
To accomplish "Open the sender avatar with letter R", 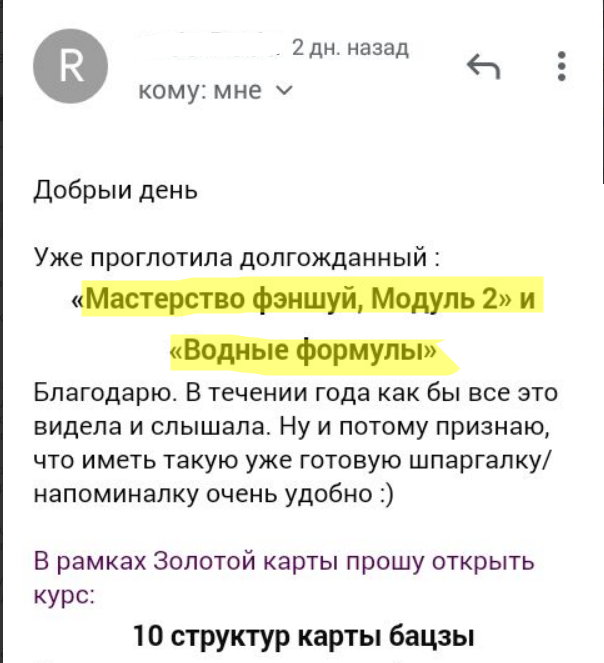I will click(x=72, y=67).
